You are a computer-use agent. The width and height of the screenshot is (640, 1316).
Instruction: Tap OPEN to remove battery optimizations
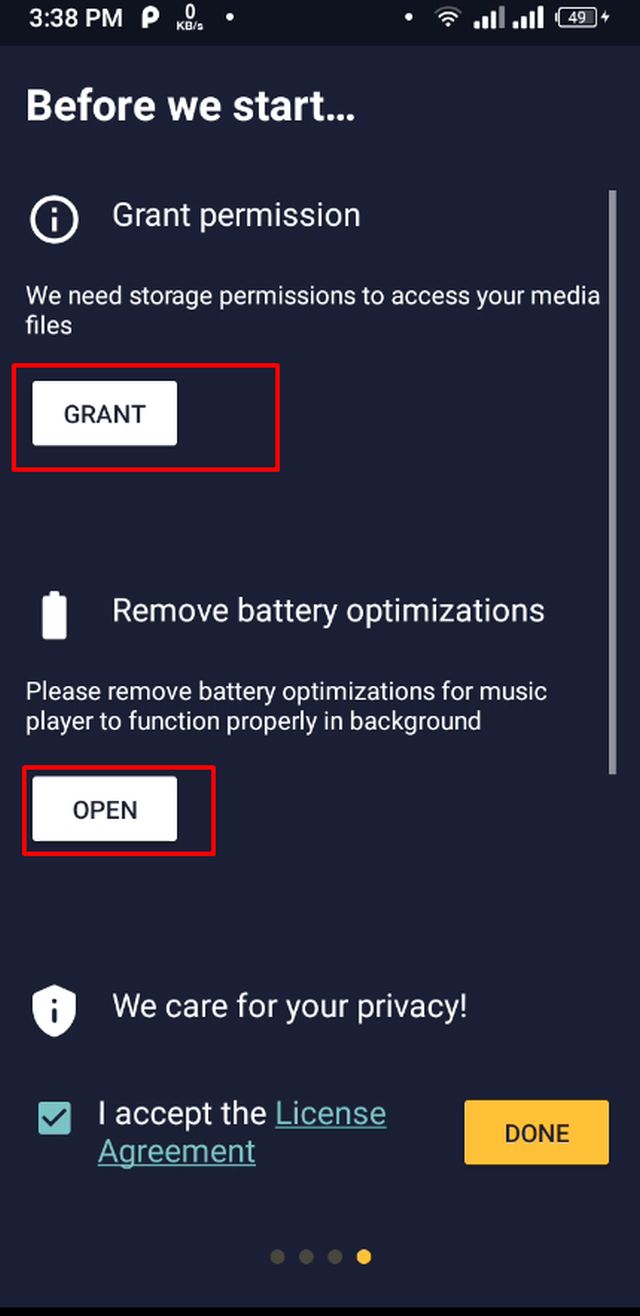[x=104, y=809]
